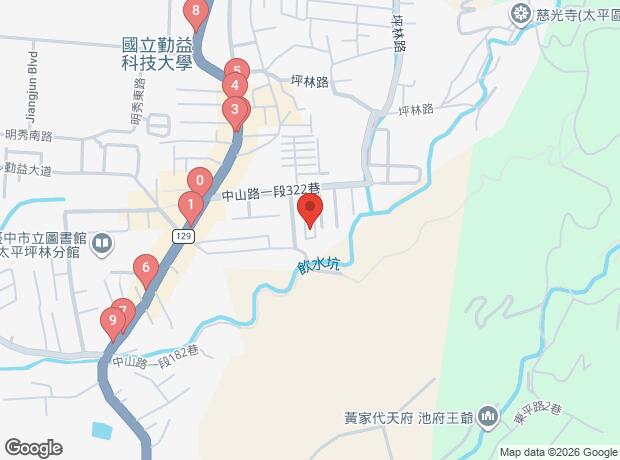Tap map marker number 1
This screenshot has width=620, height=460.
(x=189, y=205)
